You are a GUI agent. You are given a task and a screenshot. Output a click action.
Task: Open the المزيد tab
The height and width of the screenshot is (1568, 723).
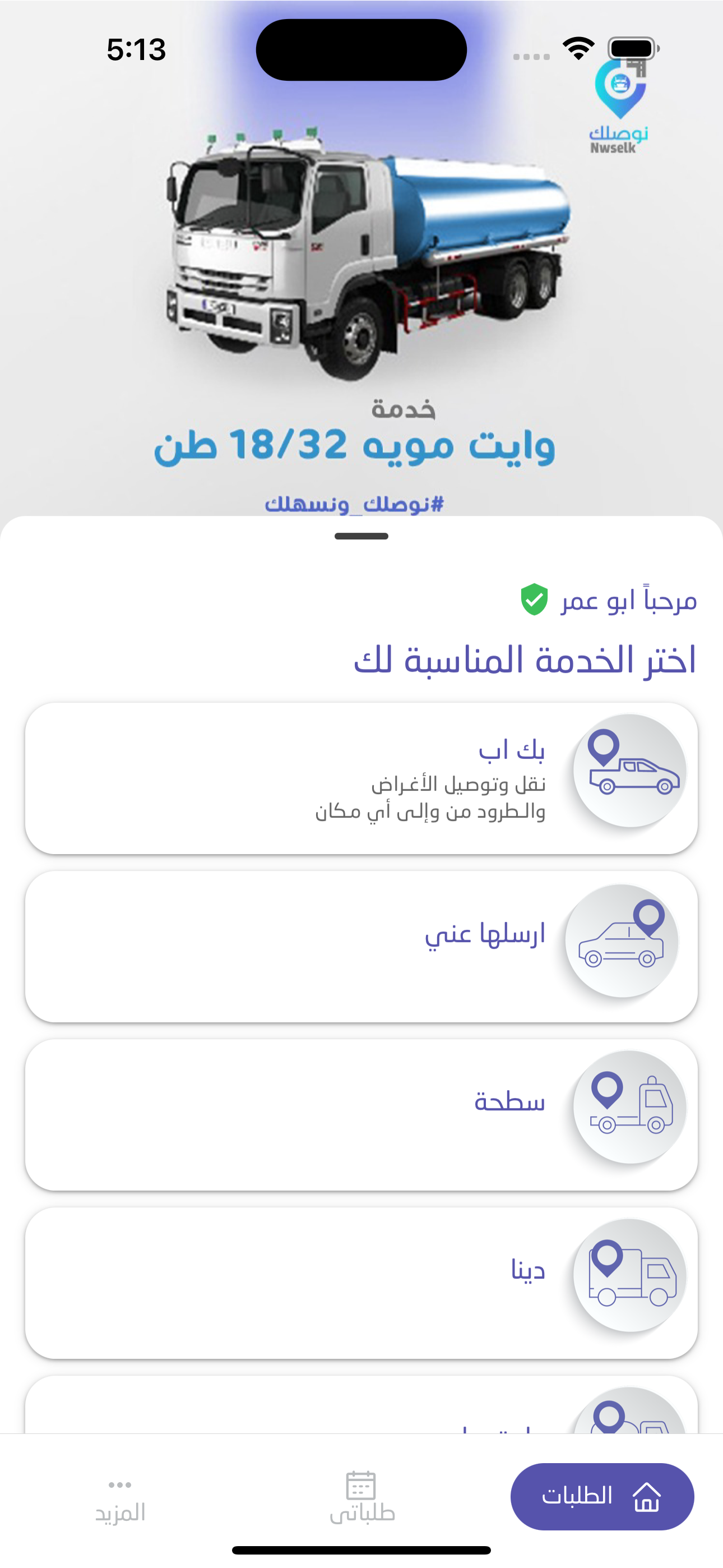tap(120, 1498)
